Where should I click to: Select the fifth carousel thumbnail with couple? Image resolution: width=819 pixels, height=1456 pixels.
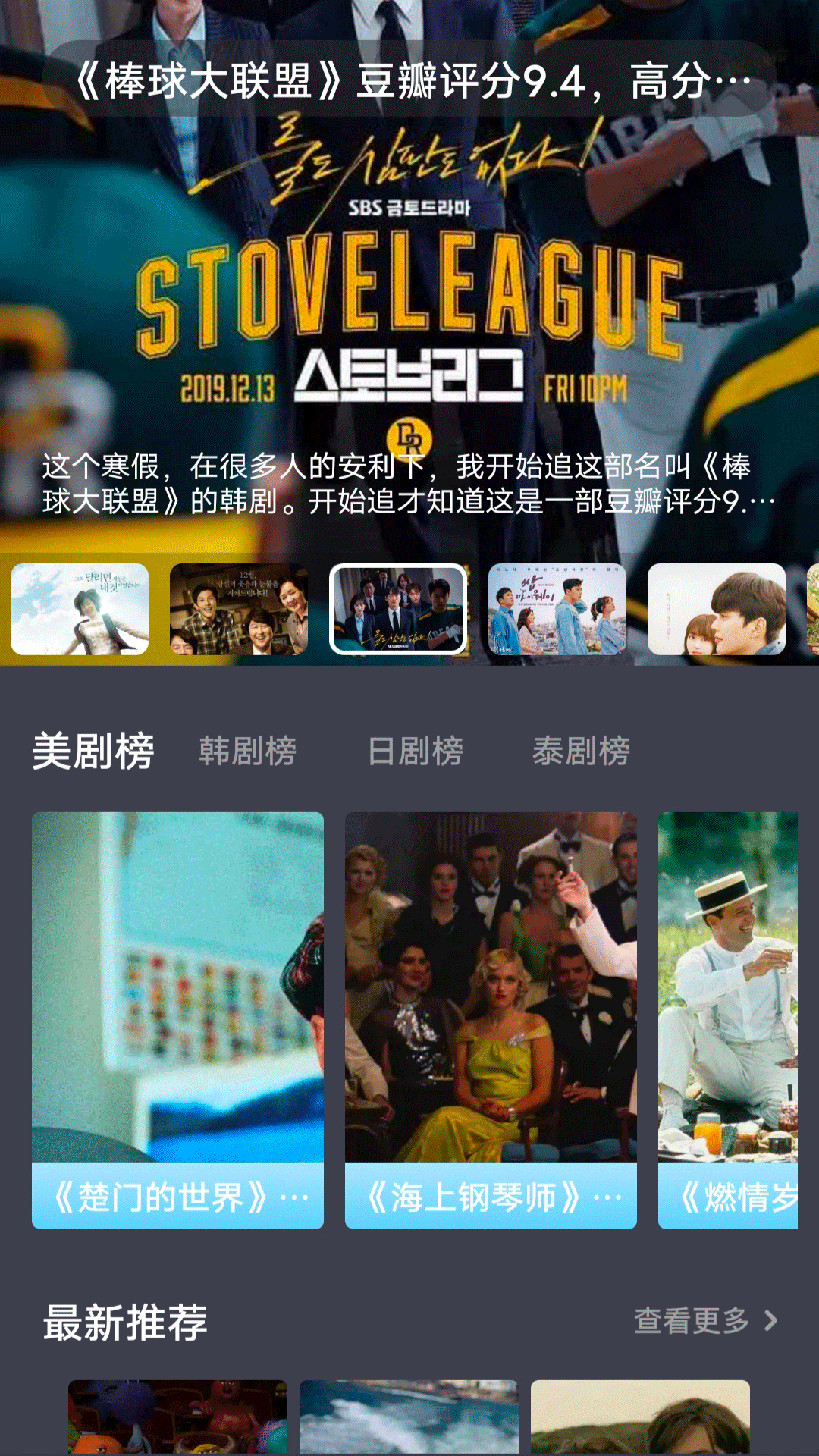tap(717, 609)
